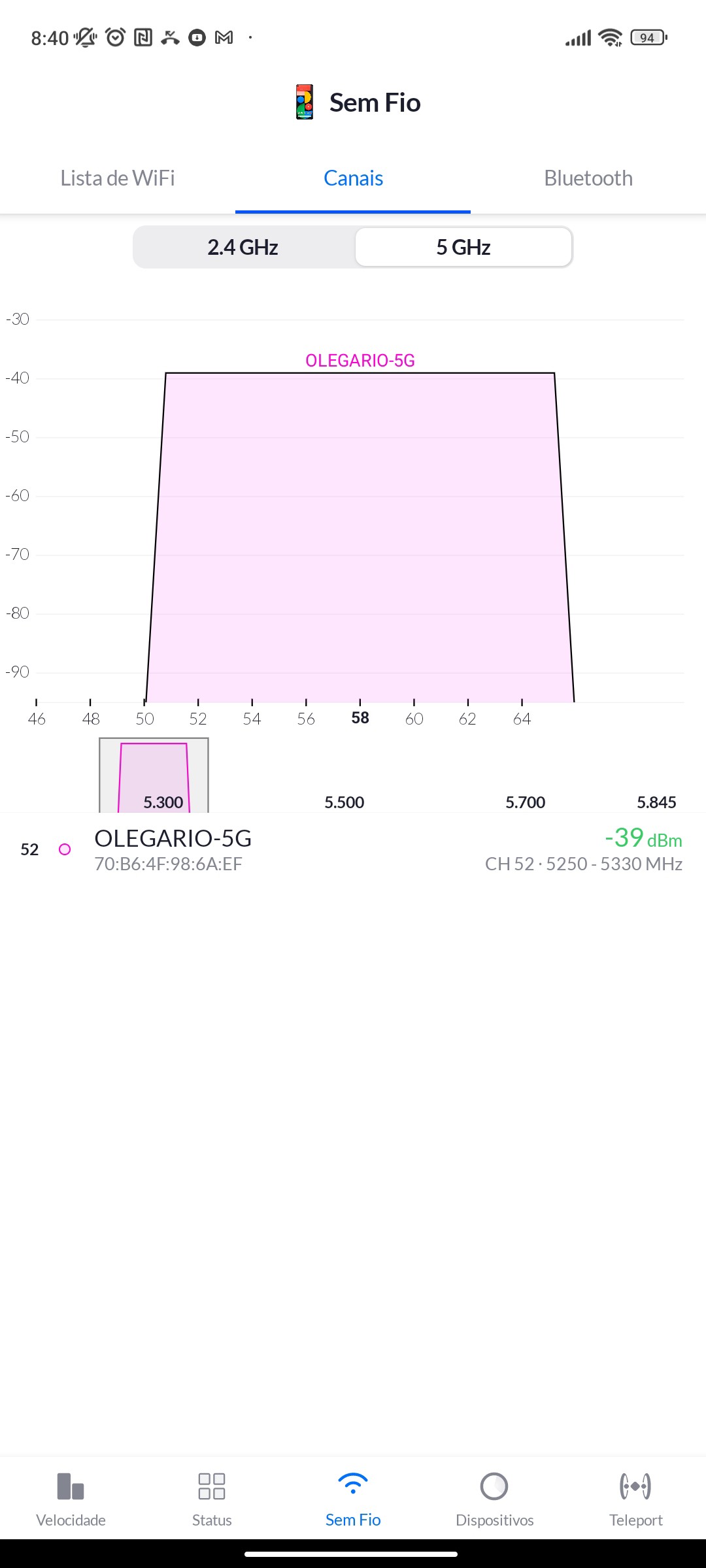This screenshot has width=706, height=1568.
Task: Tap the 5.300 frequency range thumbnail
Action: 154,776
